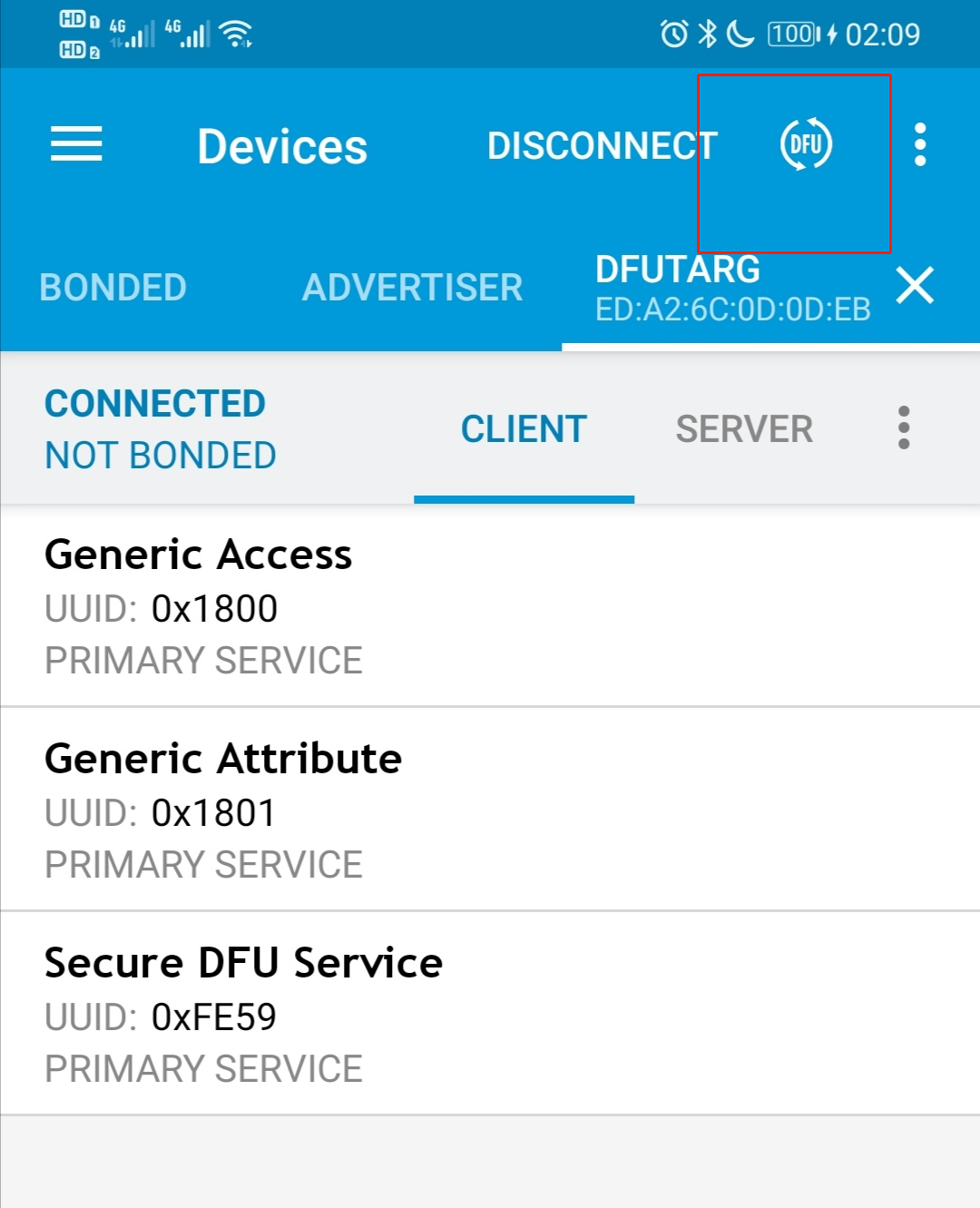Expand the Generic Attribute service
This screenshot has width=980, height=1208.
pyautogui.click(x=490, y=810)
